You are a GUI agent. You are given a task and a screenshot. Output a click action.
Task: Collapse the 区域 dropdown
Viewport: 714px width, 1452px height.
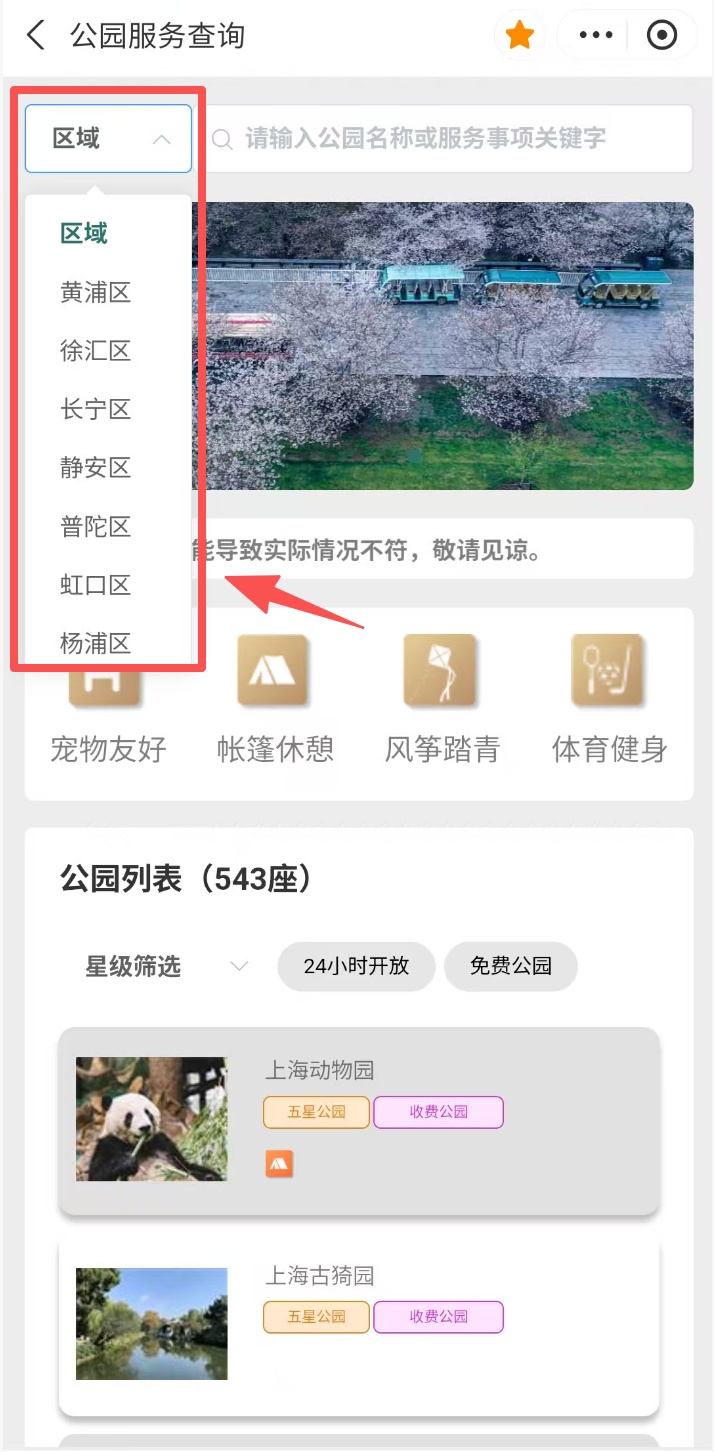(108, 139)
